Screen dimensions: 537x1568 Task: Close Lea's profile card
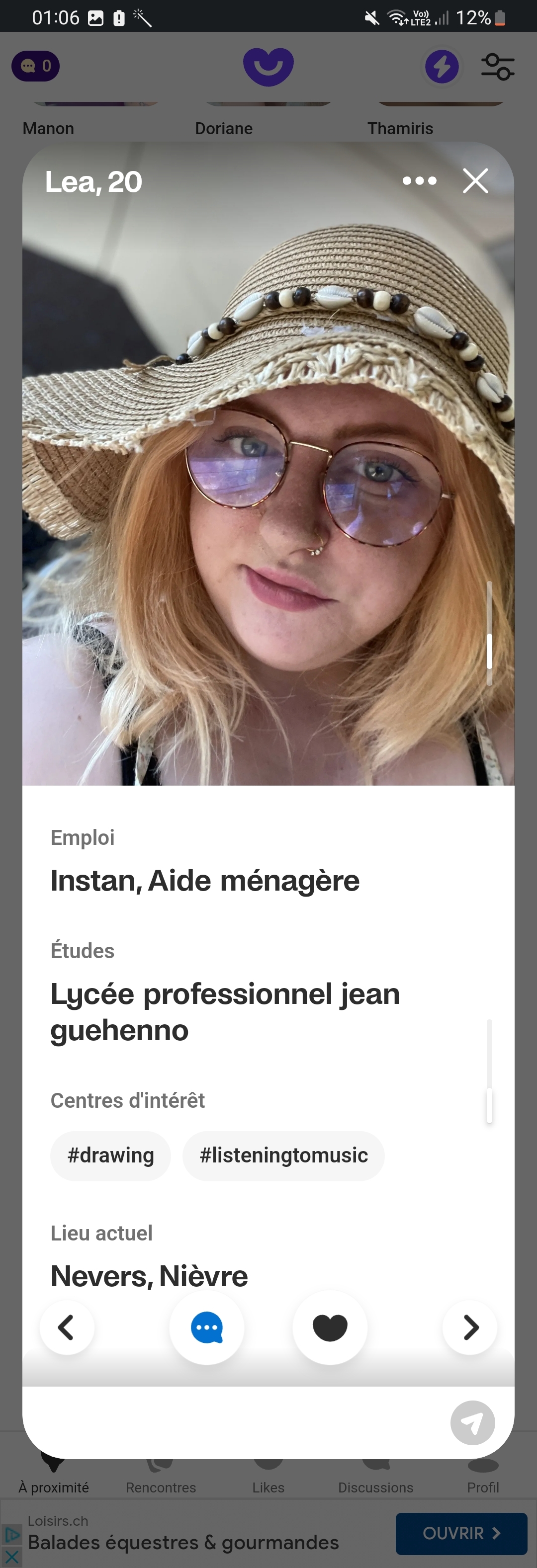[x=475, y=181]
